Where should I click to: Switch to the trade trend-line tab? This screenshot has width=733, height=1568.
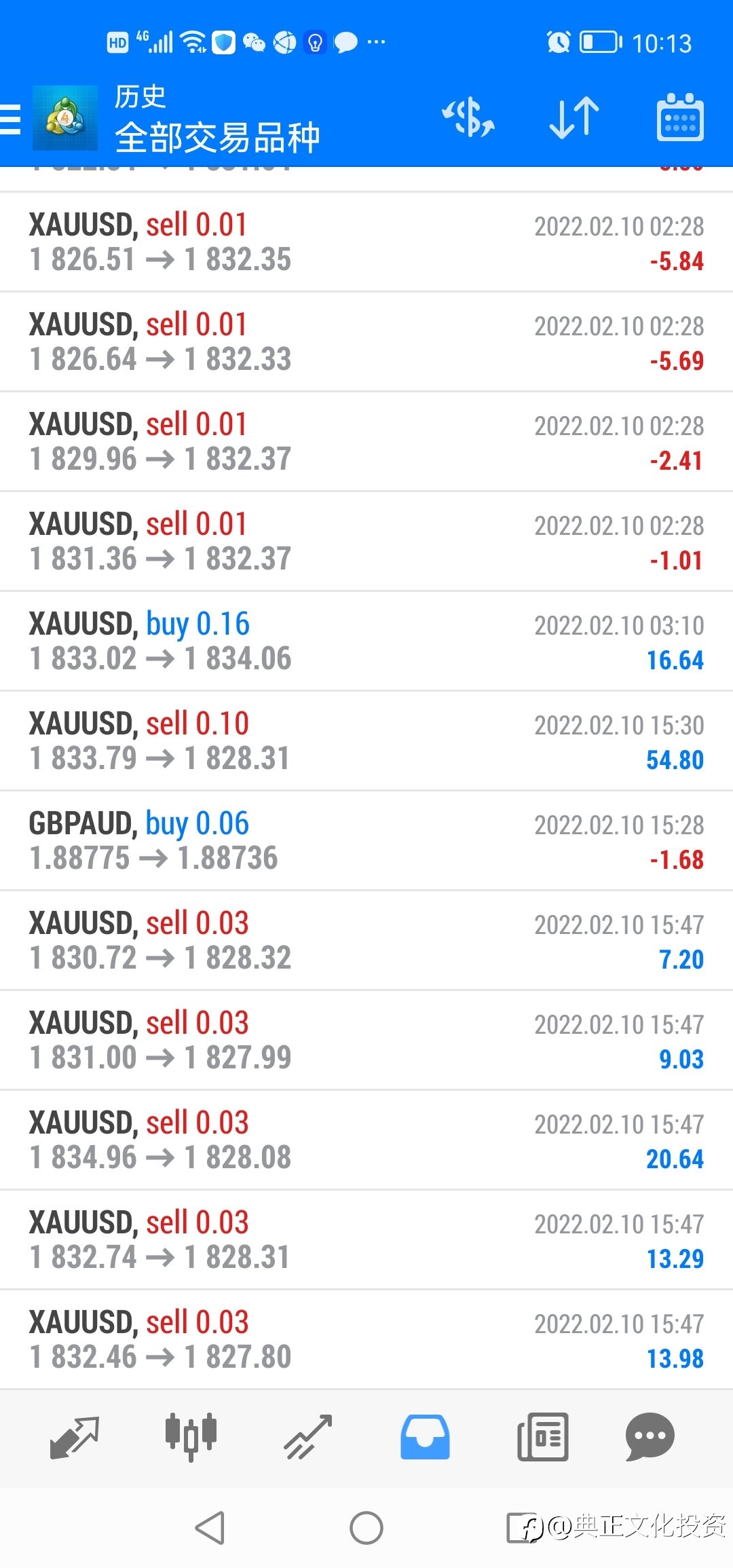coord(308,1437)
